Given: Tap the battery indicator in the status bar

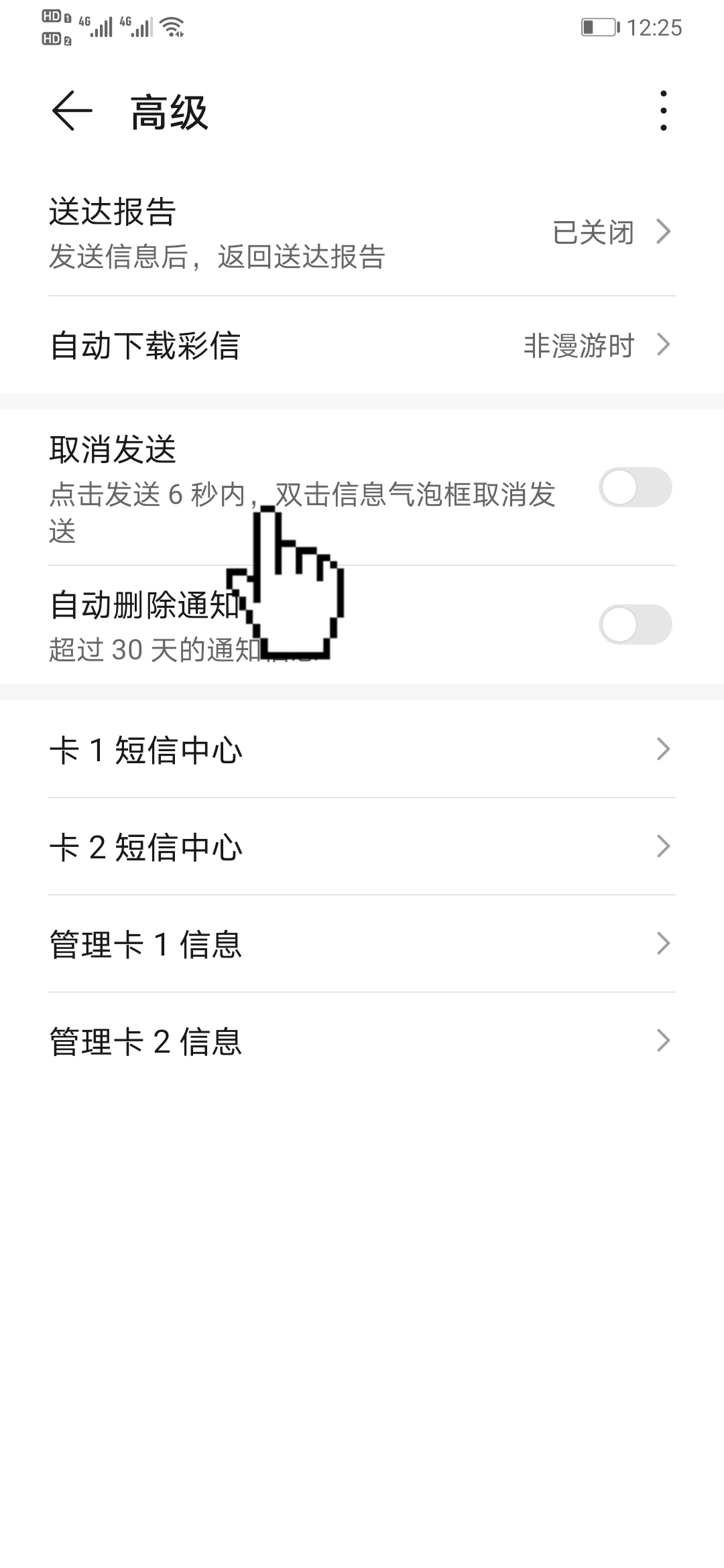Looking at the screenshot, I should pos(599,27).
